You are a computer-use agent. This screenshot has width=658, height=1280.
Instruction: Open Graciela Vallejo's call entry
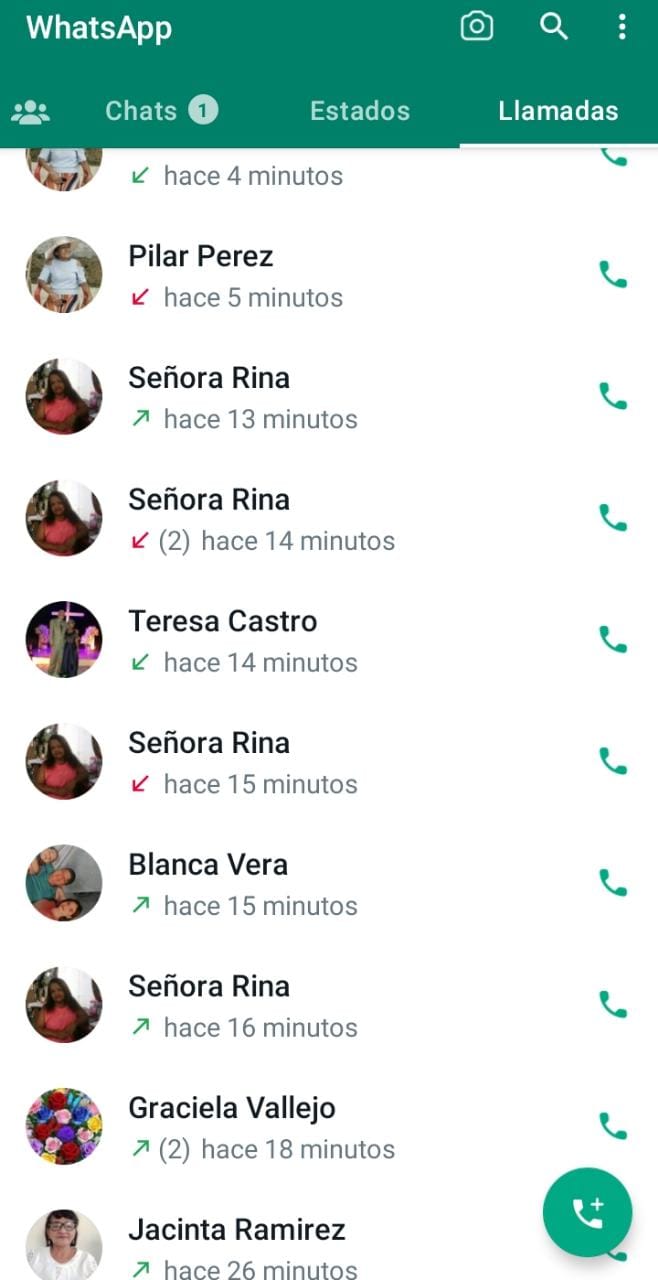point(300,1127)
